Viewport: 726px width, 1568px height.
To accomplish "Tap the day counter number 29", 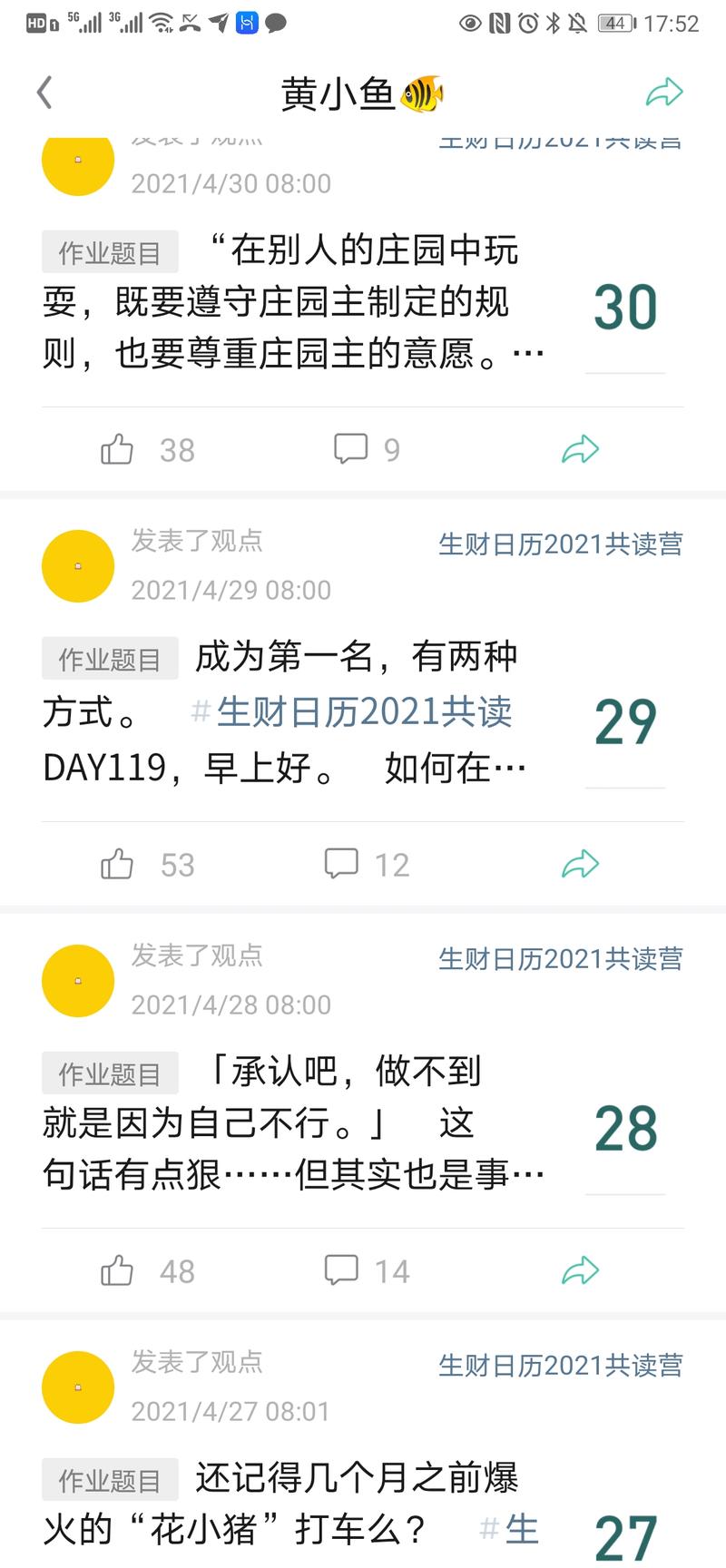I will point(624,720).
